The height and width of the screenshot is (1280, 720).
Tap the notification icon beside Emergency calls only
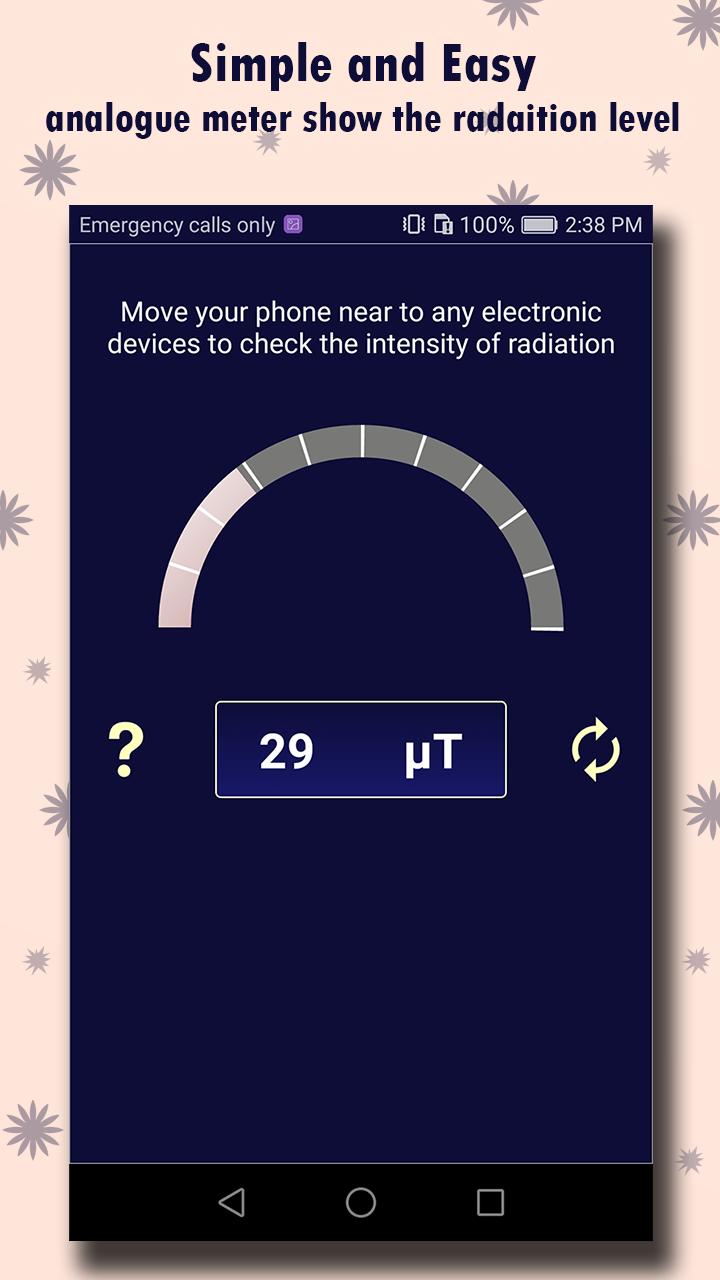(x=291, y=225)
